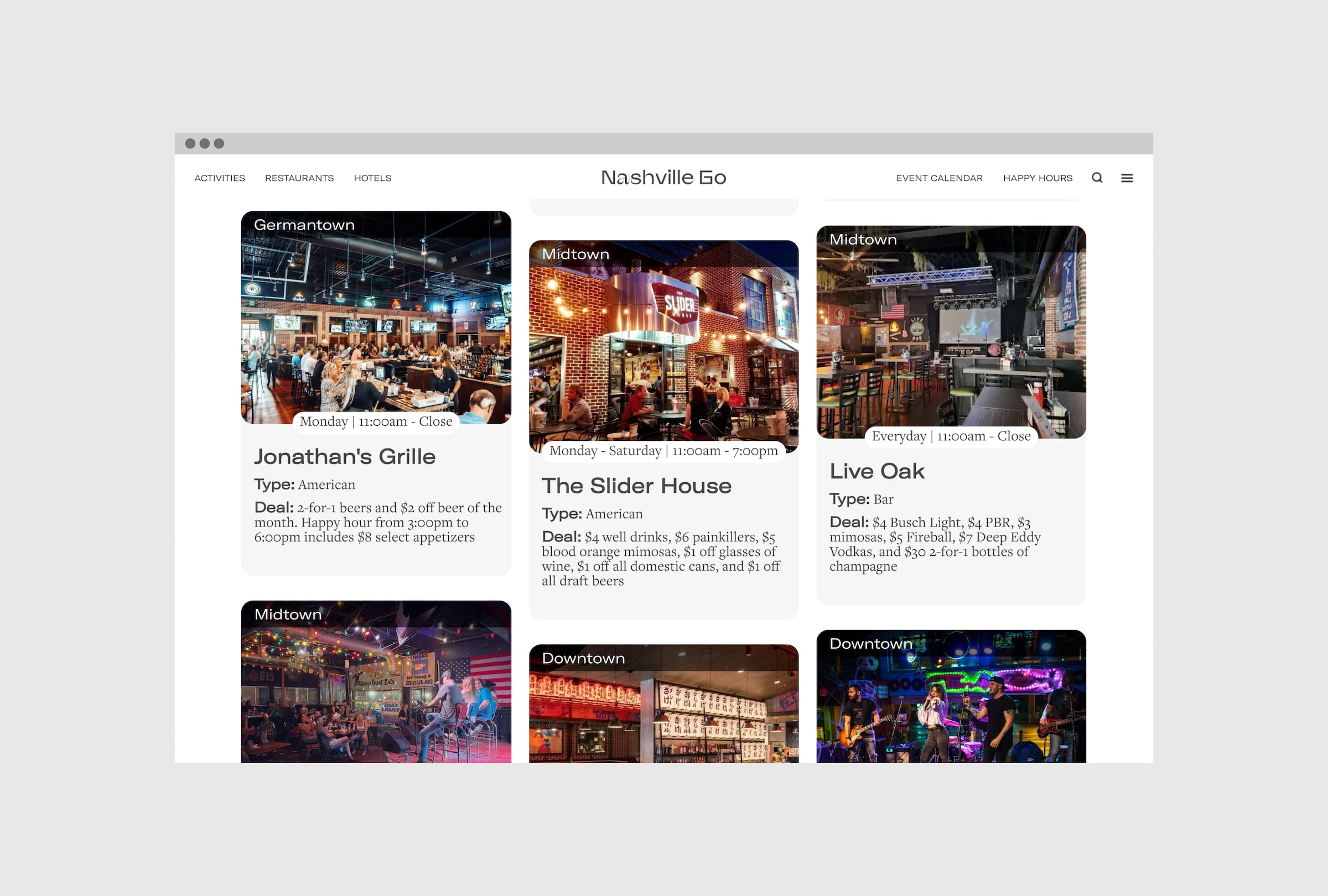The width and height of the screenshot is (1328, 896).
Task: Open the Live Oak bar card
Action: coord(876,471)
